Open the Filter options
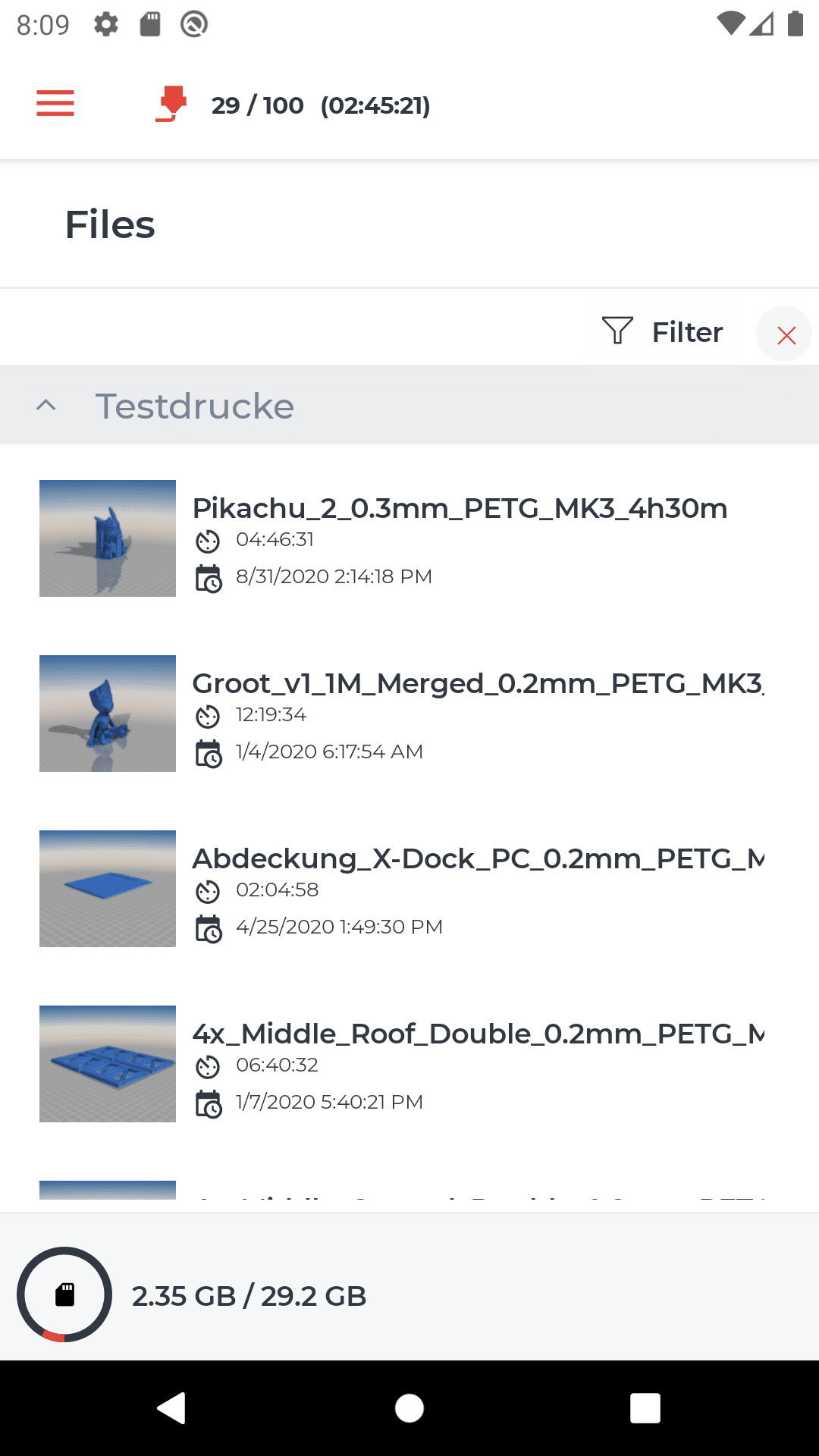Viewport: 819px width, 1456px height. pos(664,332)
